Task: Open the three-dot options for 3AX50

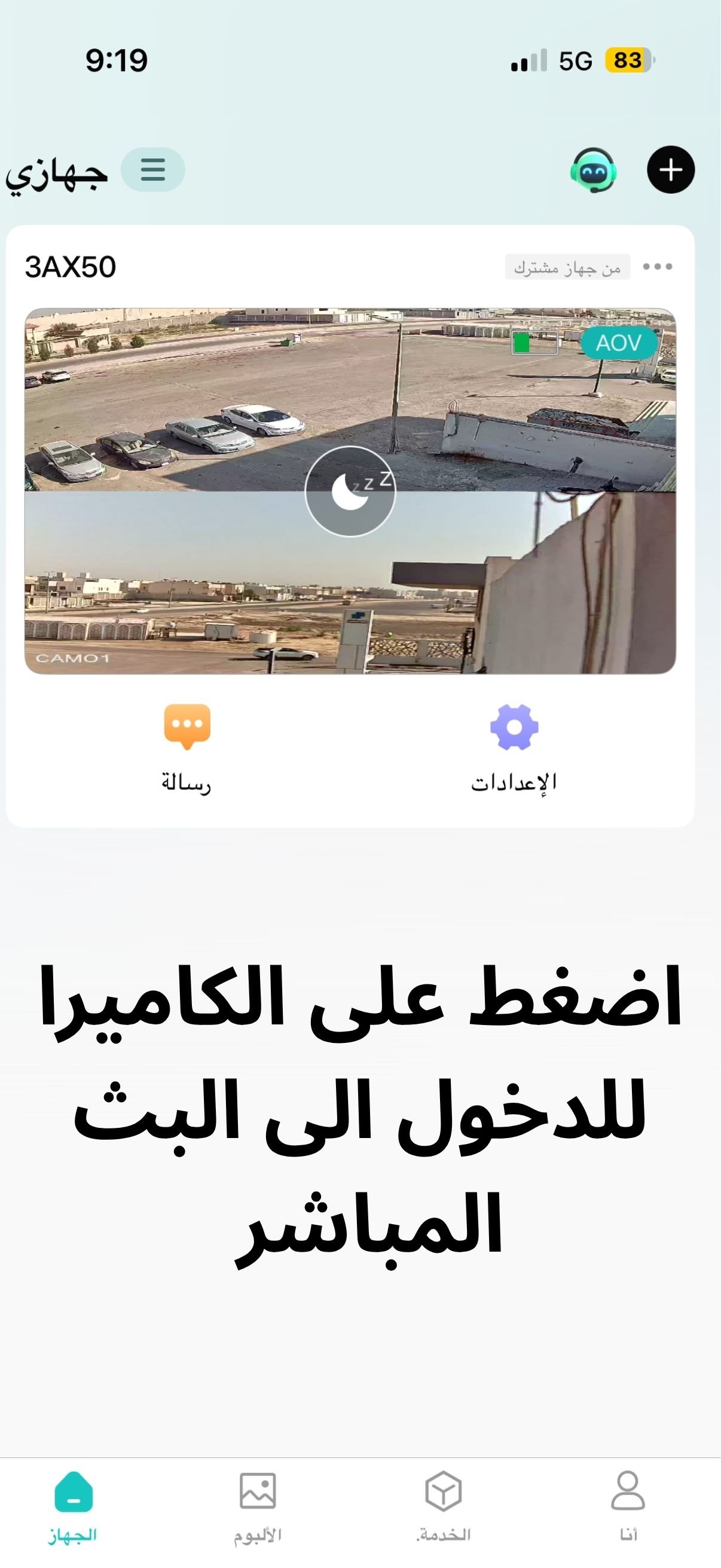Action: (657, 267)
